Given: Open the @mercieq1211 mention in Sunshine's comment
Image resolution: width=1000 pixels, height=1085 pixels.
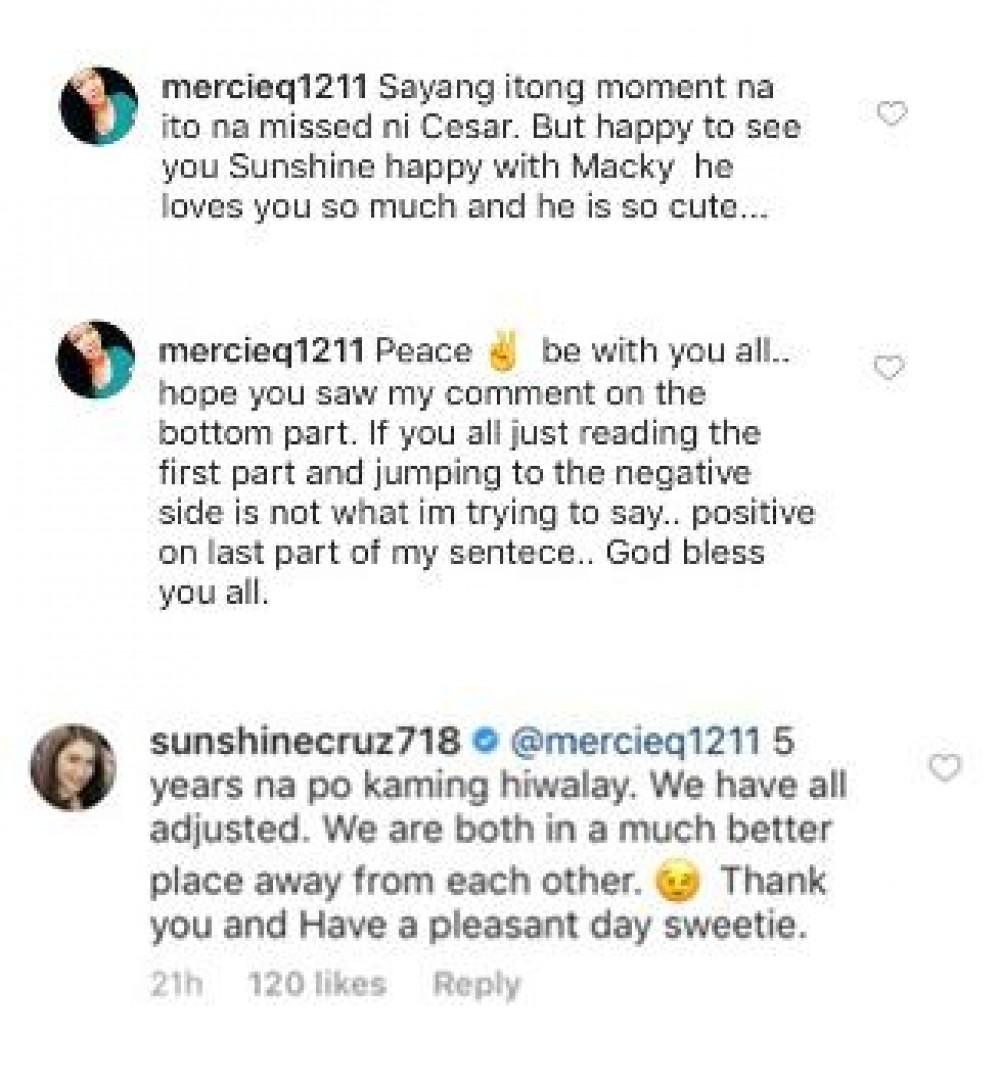Looking at the screenshot, I should pyautogui.click(x=634, y=741).
